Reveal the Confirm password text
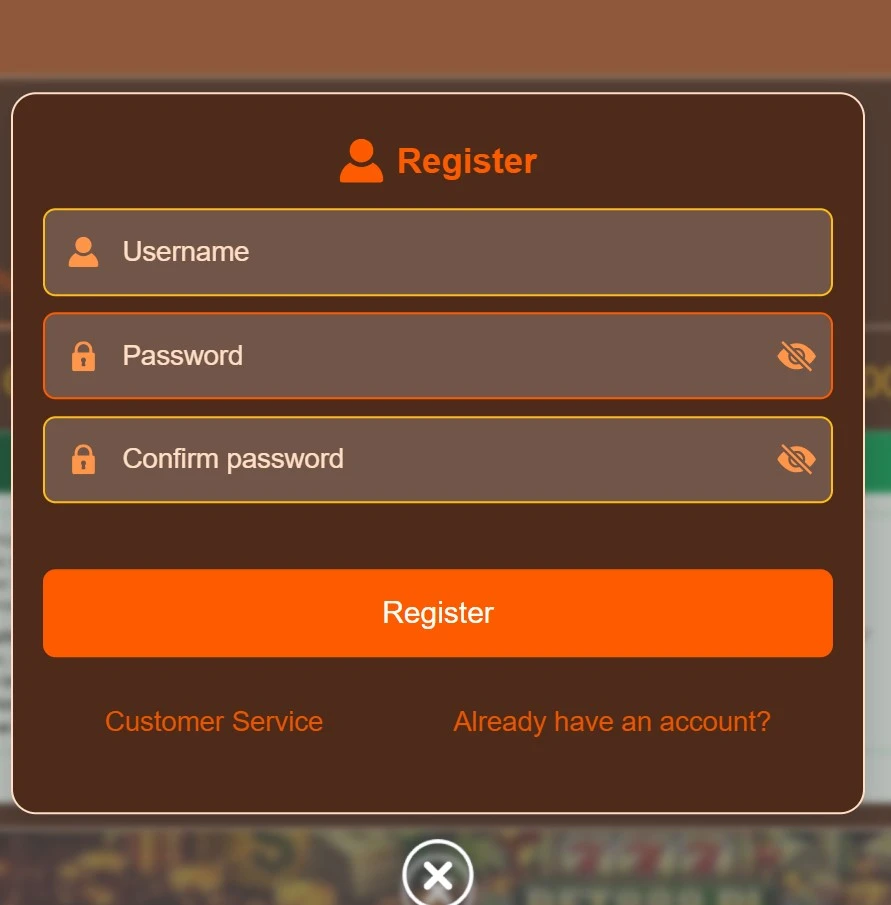Viewport: 891px width, 905px height. coord(796,459)
